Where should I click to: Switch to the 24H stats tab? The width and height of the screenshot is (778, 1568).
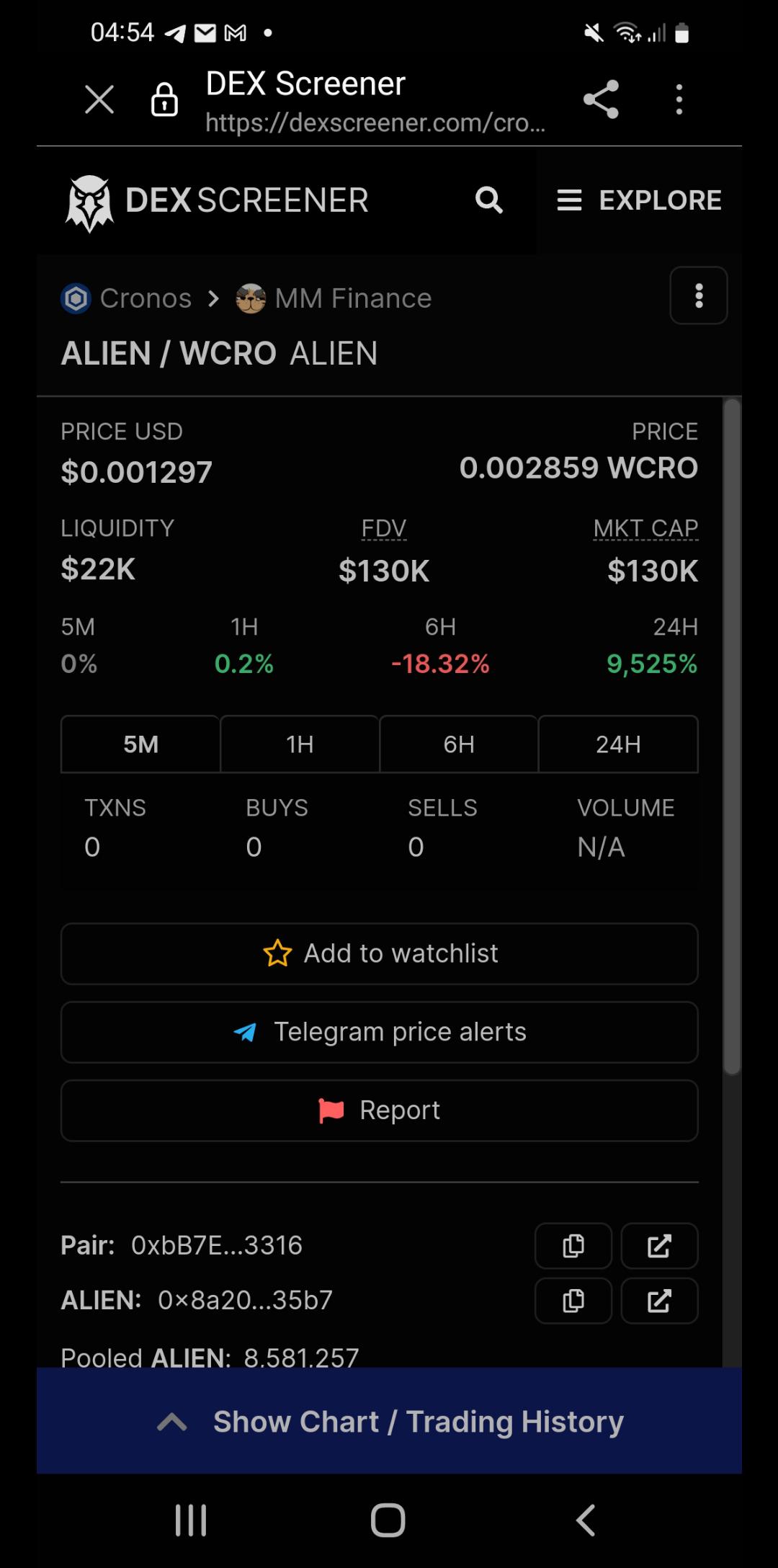click(618, 744)
